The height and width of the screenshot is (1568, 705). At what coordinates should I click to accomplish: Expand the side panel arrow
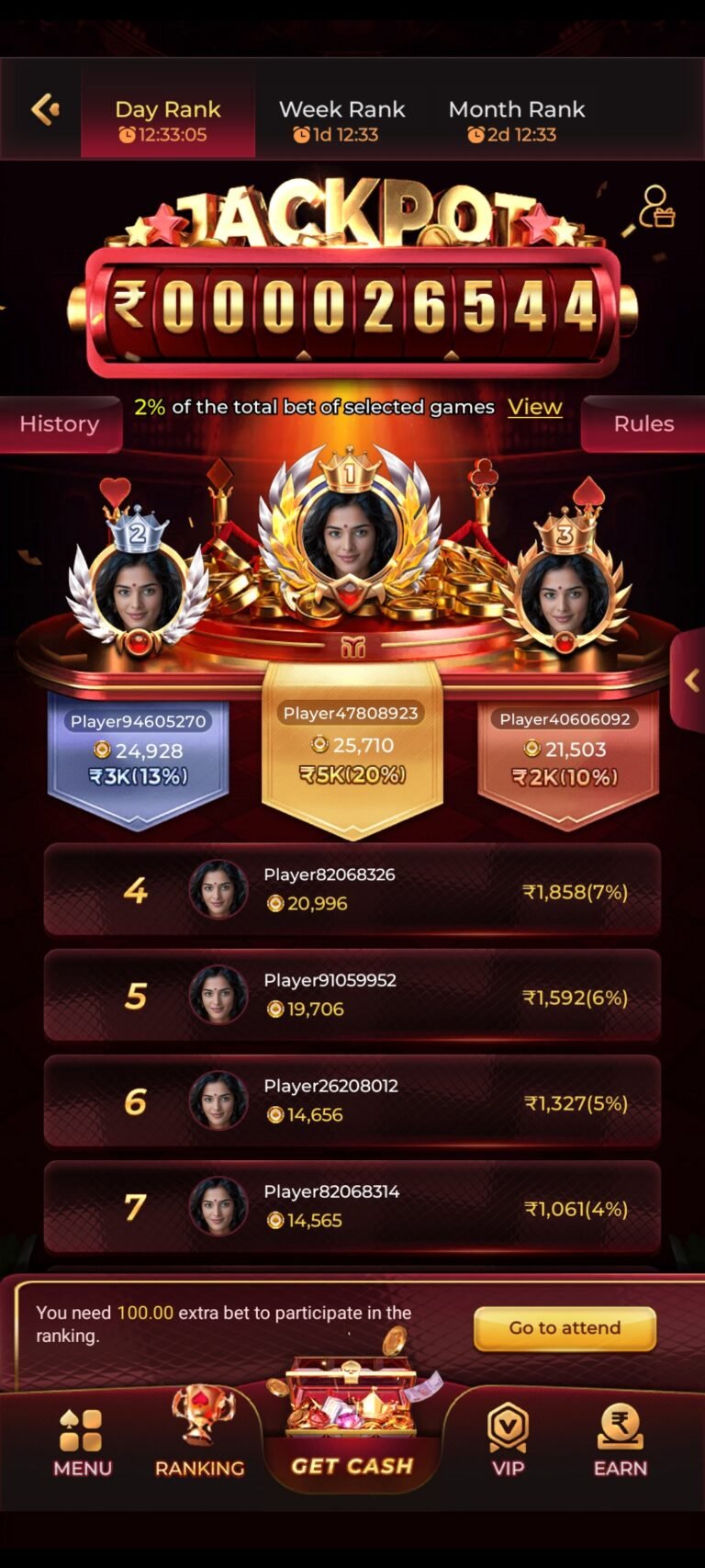691,681
